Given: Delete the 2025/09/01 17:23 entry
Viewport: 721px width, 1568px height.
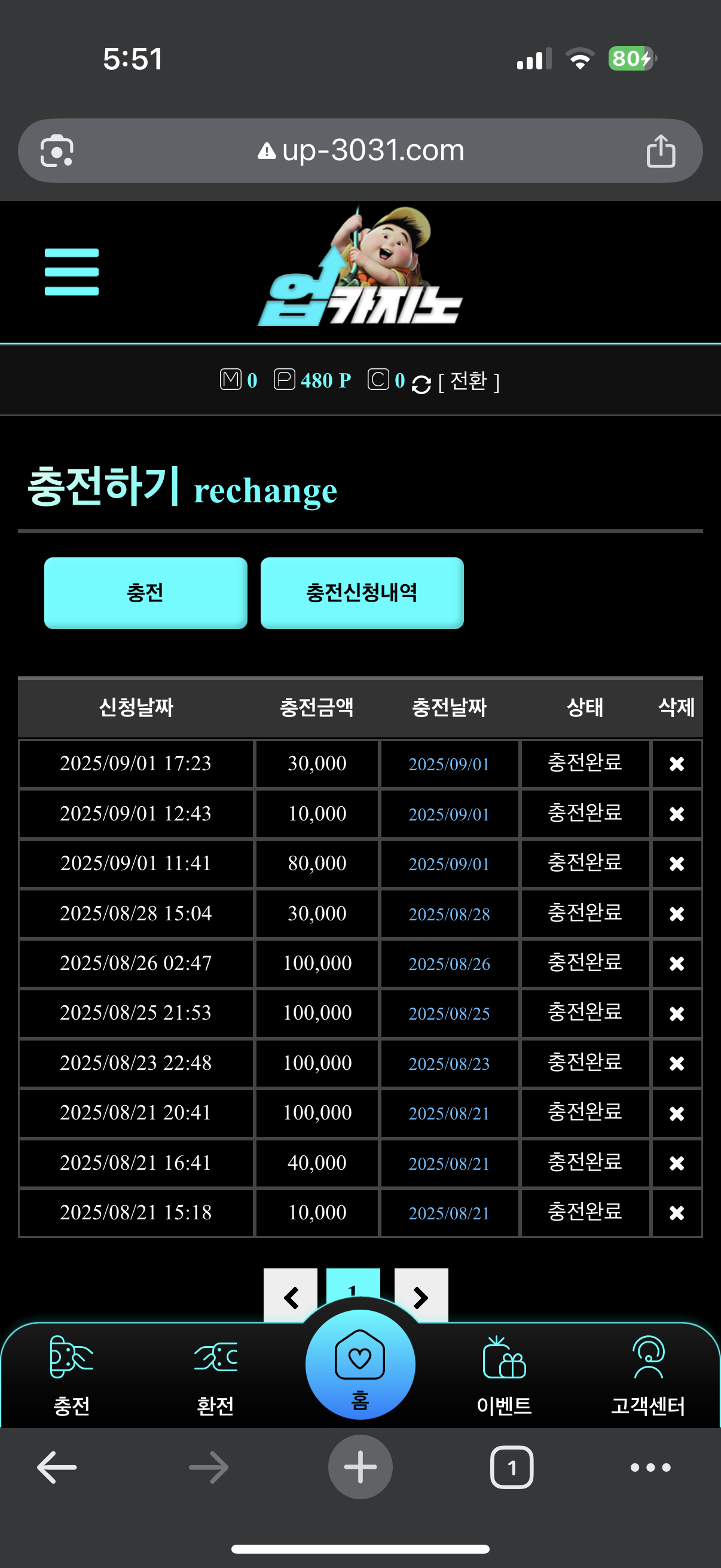Looking at the screenshot, I should click(x=677, y=764).
